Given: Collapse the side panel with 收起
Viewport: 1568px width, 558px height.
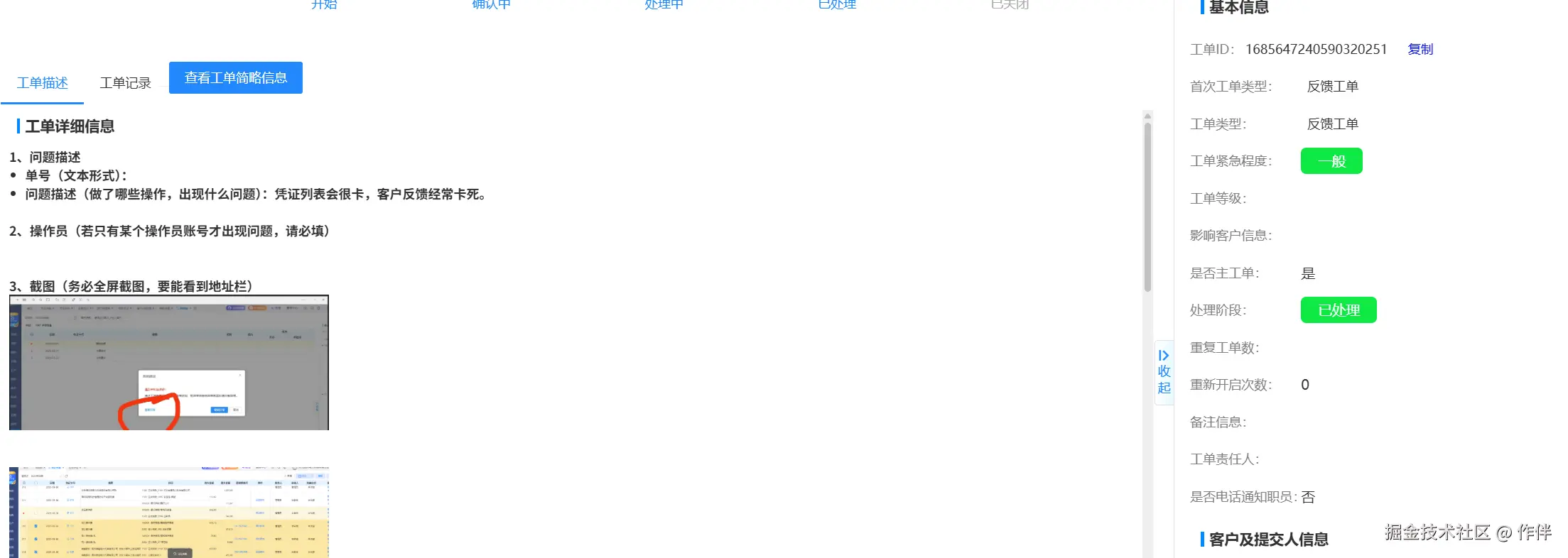Looking at the screenshot, I should (x=1164, y=372).
